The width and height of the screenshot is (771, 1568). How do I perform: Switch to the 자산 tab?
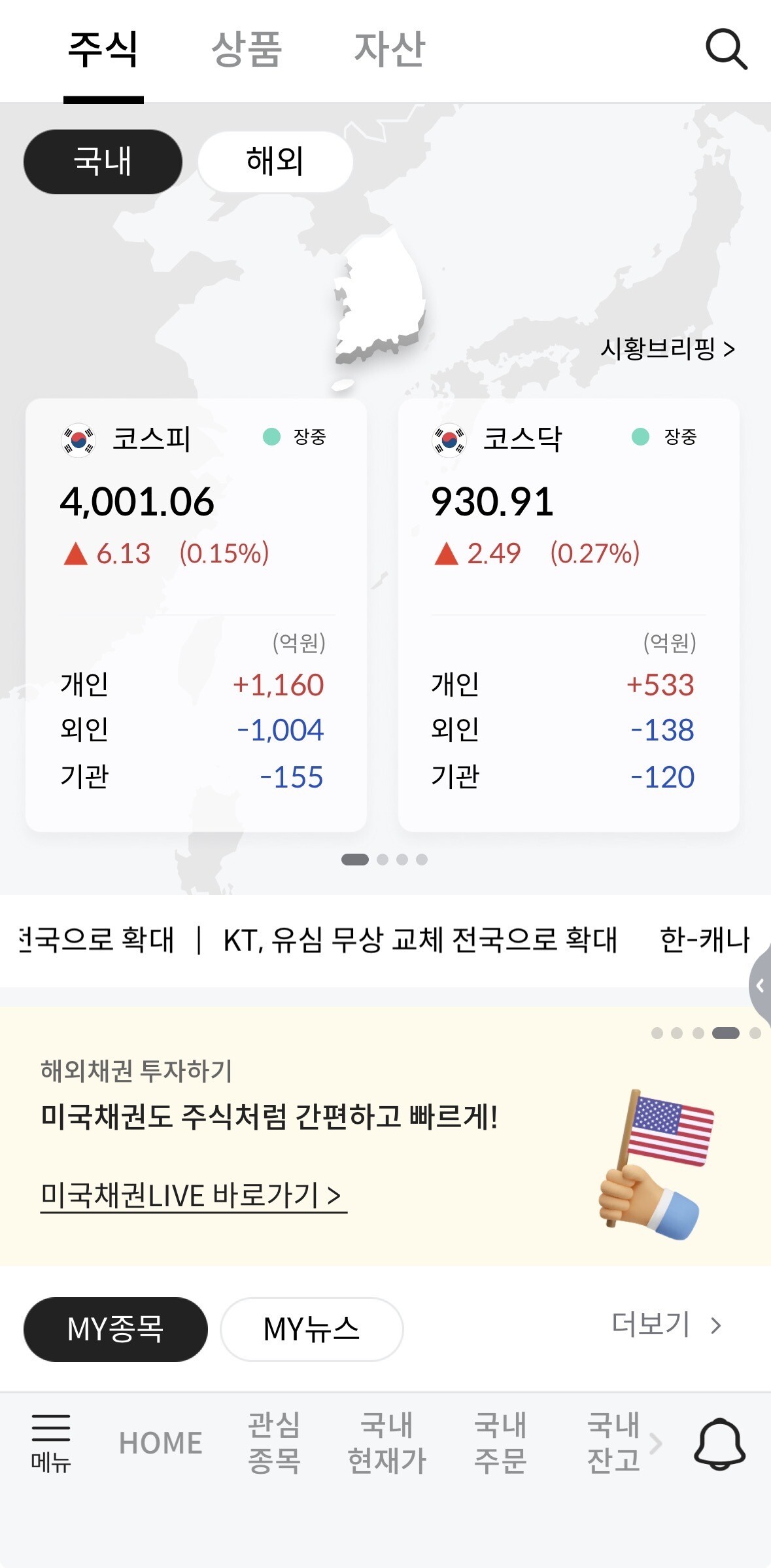point(390,49)
